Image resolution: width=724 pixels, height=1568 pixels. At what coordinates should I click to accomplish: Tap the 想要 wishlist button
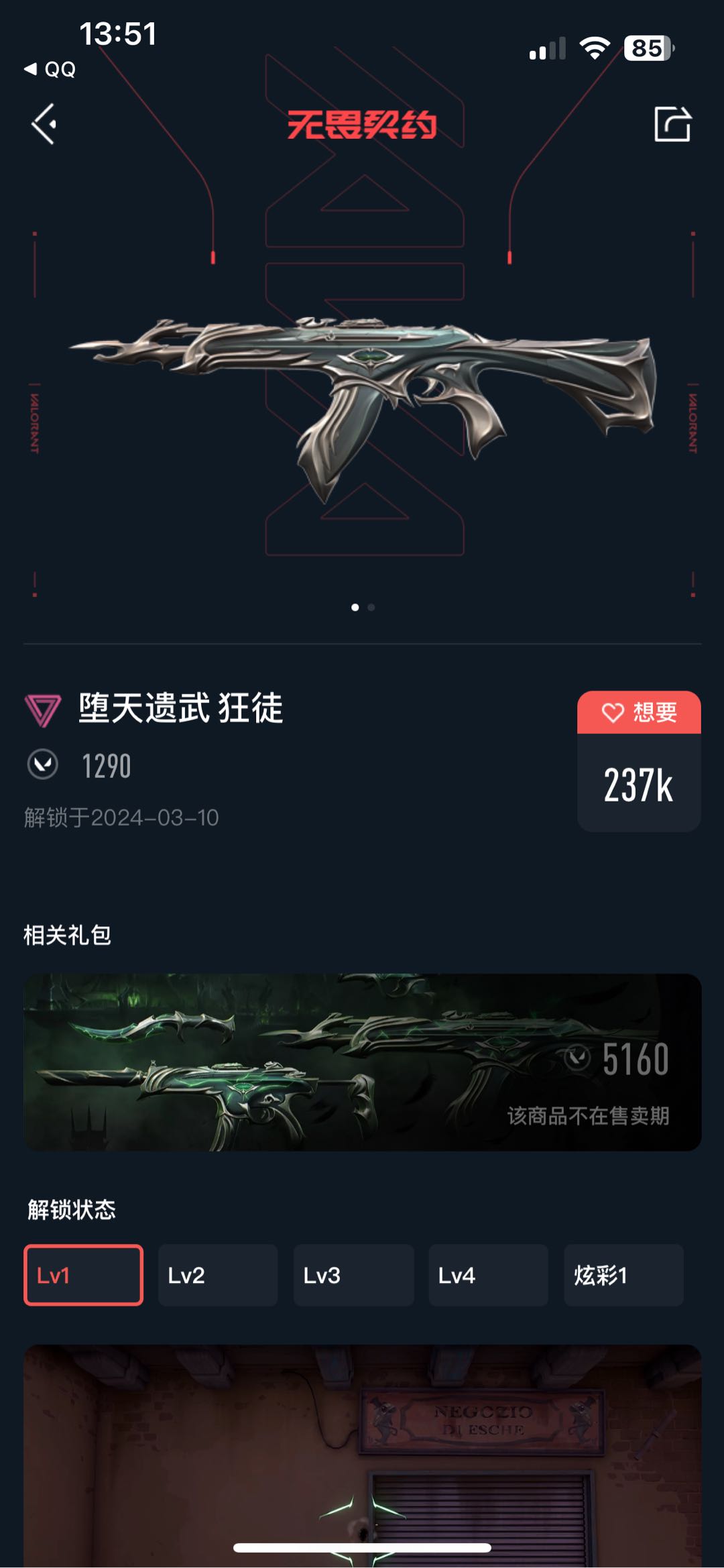(x=639, y=712)
